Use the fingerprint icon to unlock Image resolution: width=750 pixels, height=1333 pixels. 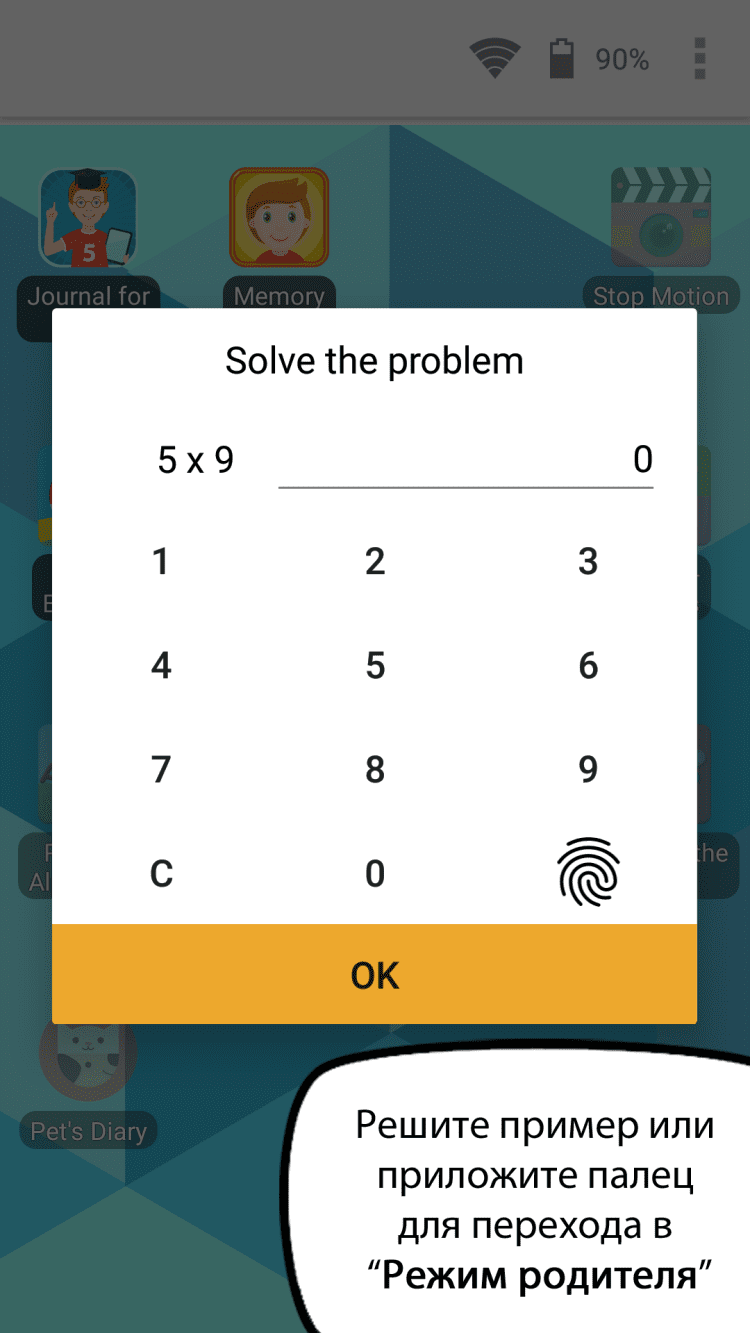click(588, 872)
